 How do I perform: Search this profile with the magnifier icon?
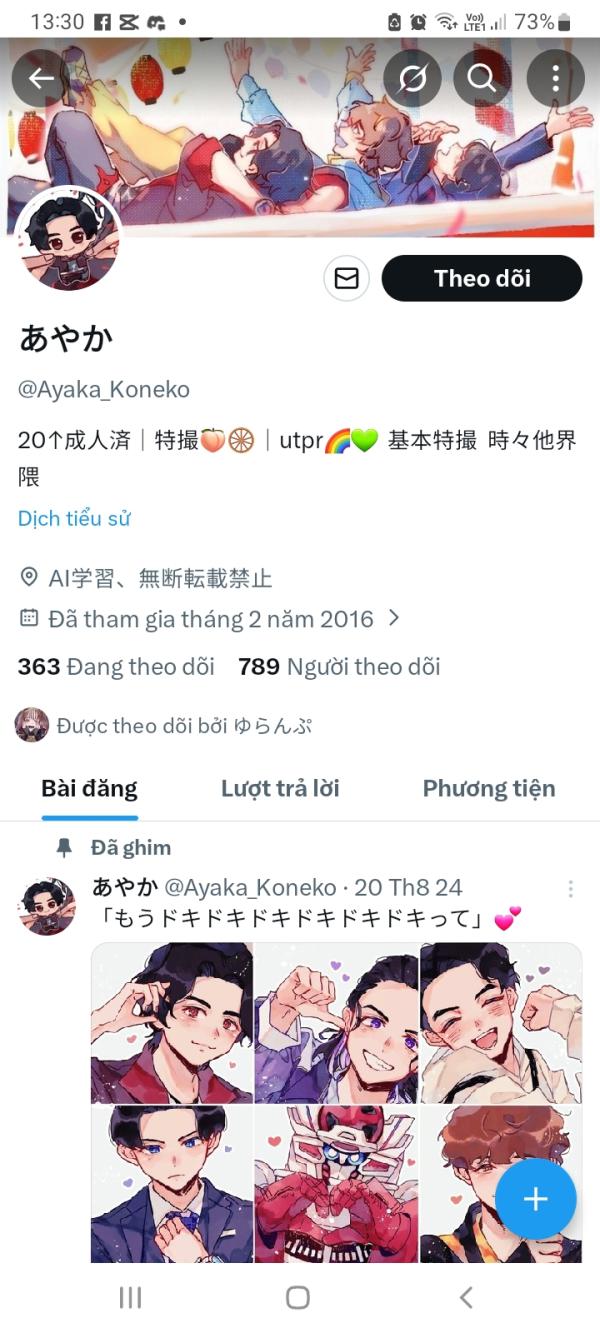click(483, 78)
